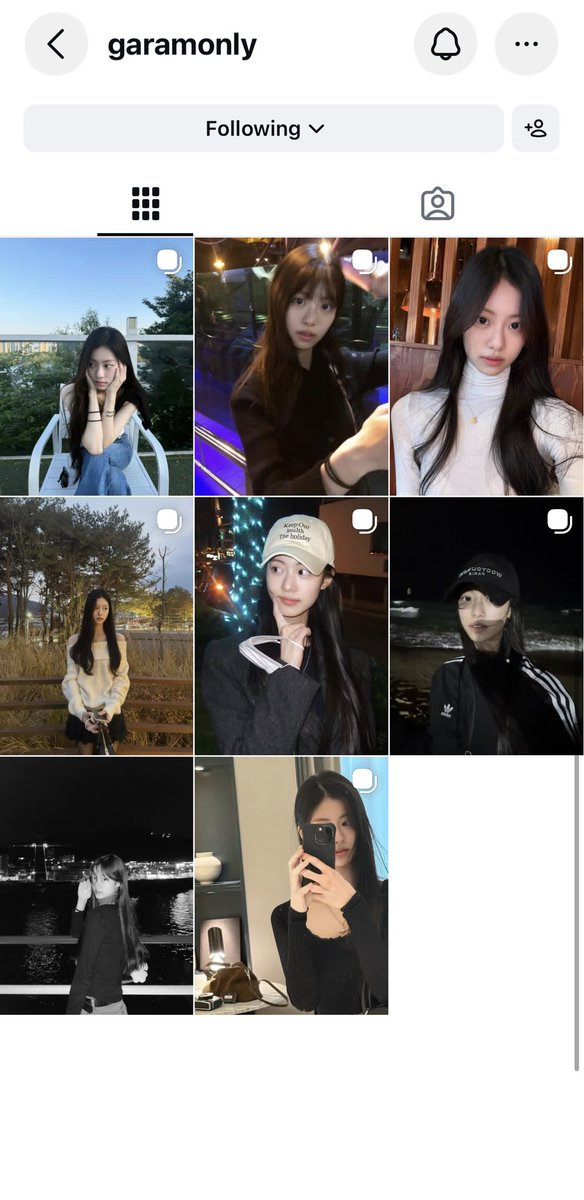
Task: Open the notifications bell for garamonly
Action: [x=445, y=44]
